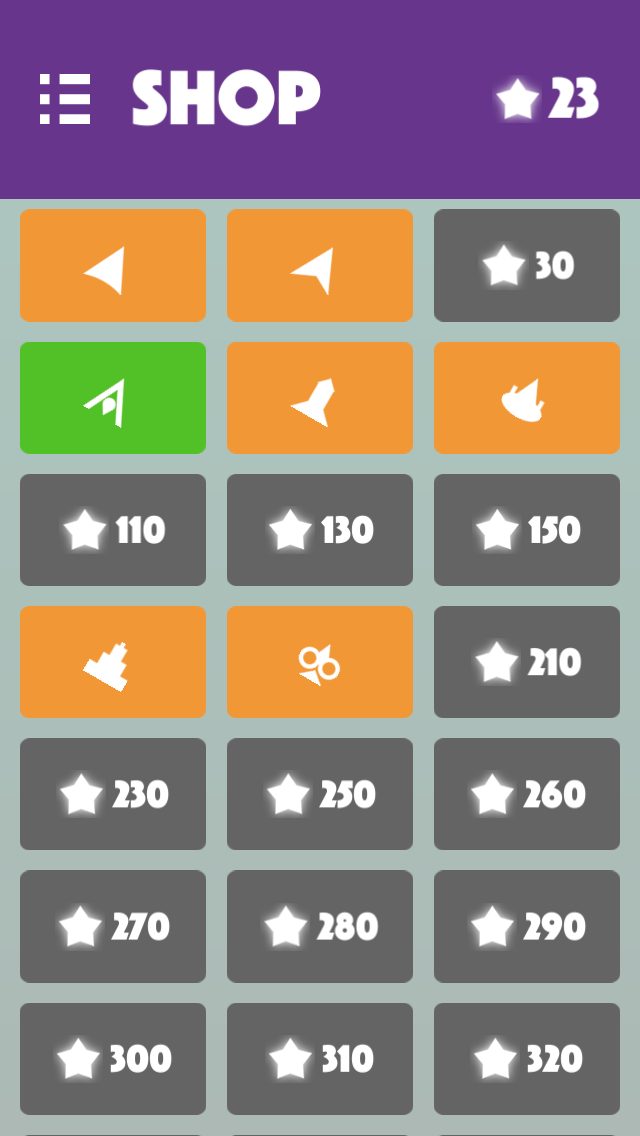This screenshot has width=640, height=1136.
Task: Buy the 300 star item
Action: [x=113, y=1058]
